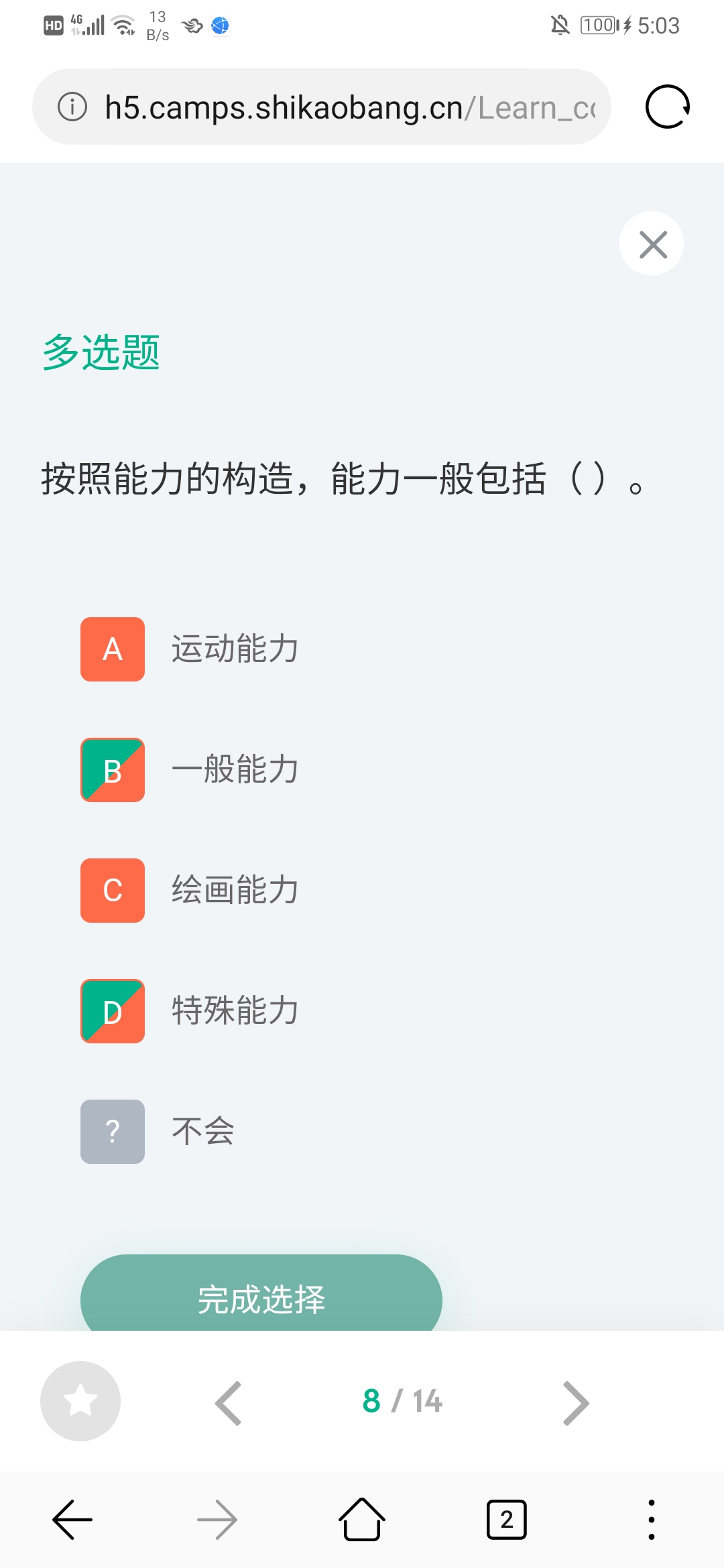
Task: Advance to the next question
Action: click(x=576, y=1402)
